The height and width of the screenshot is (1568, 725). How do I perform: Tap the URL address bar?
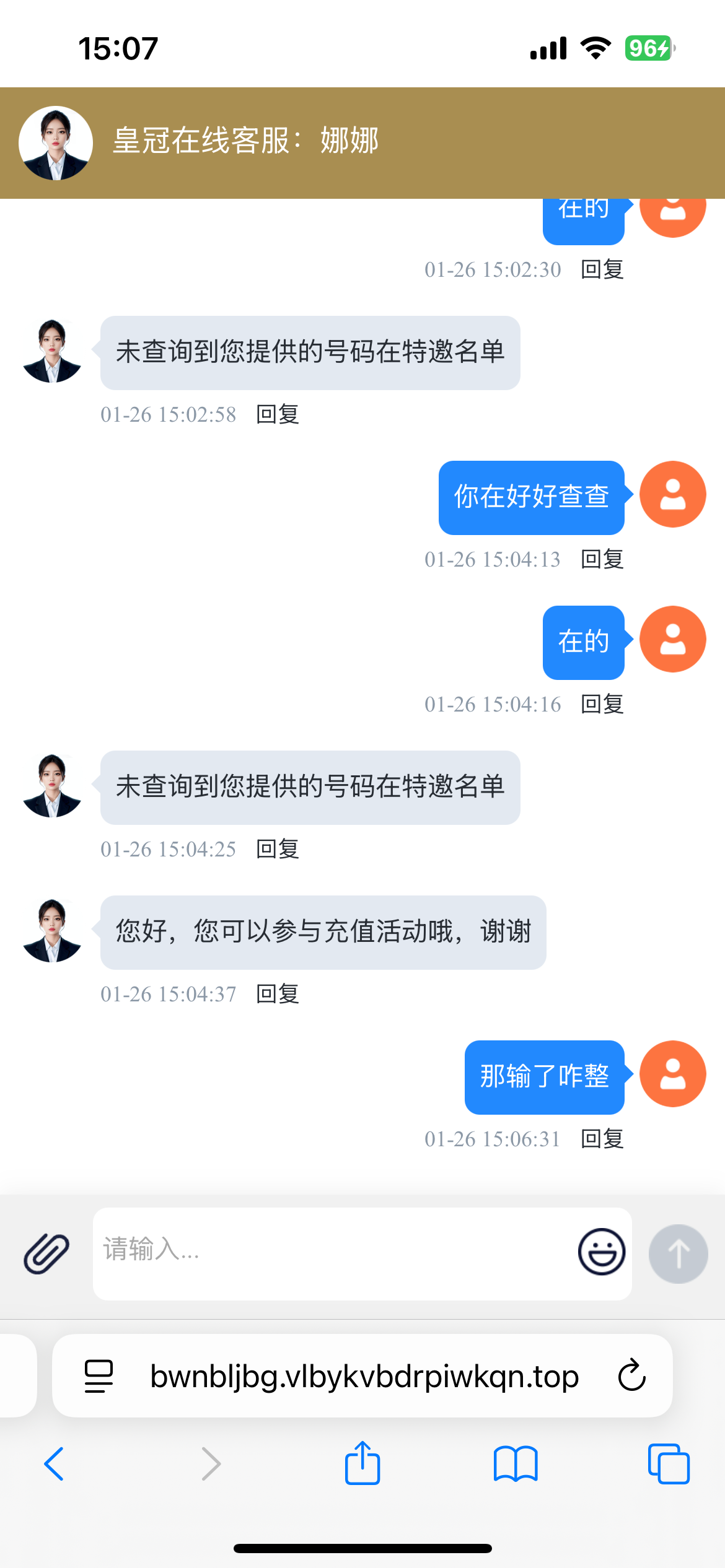click(x=364, y=1376)
